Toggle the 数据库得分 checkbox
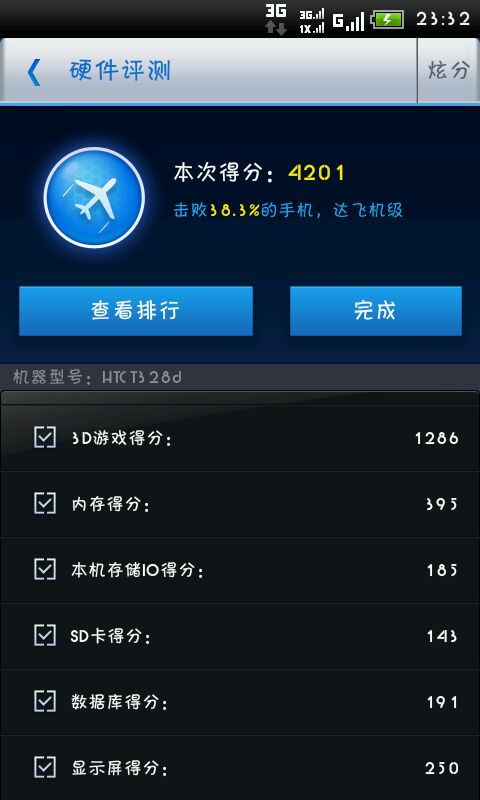This screenshot has width=480, height=800. point(45,702)
